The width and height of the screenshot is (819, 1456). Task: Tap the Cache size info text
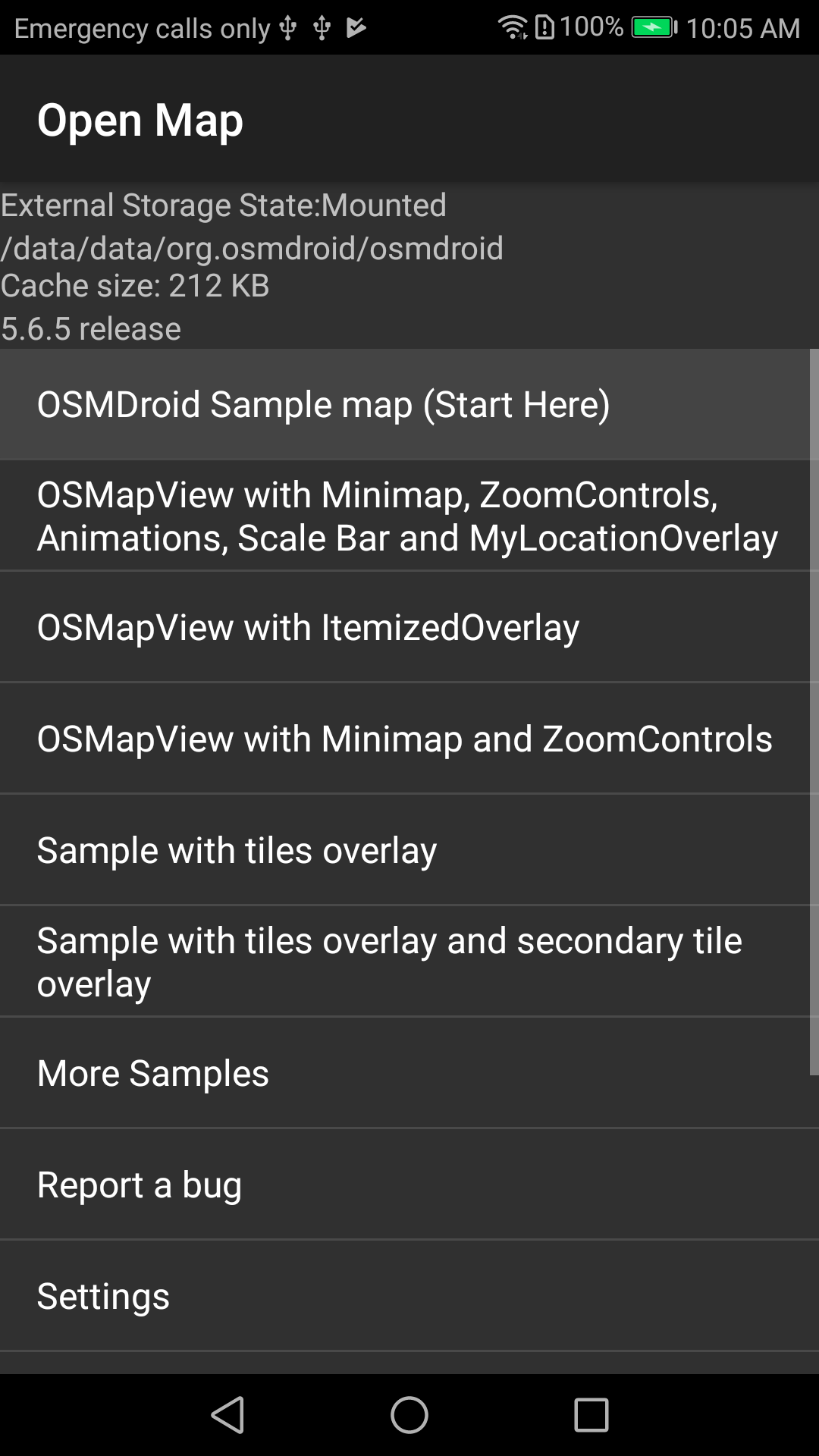pos(135,286)
